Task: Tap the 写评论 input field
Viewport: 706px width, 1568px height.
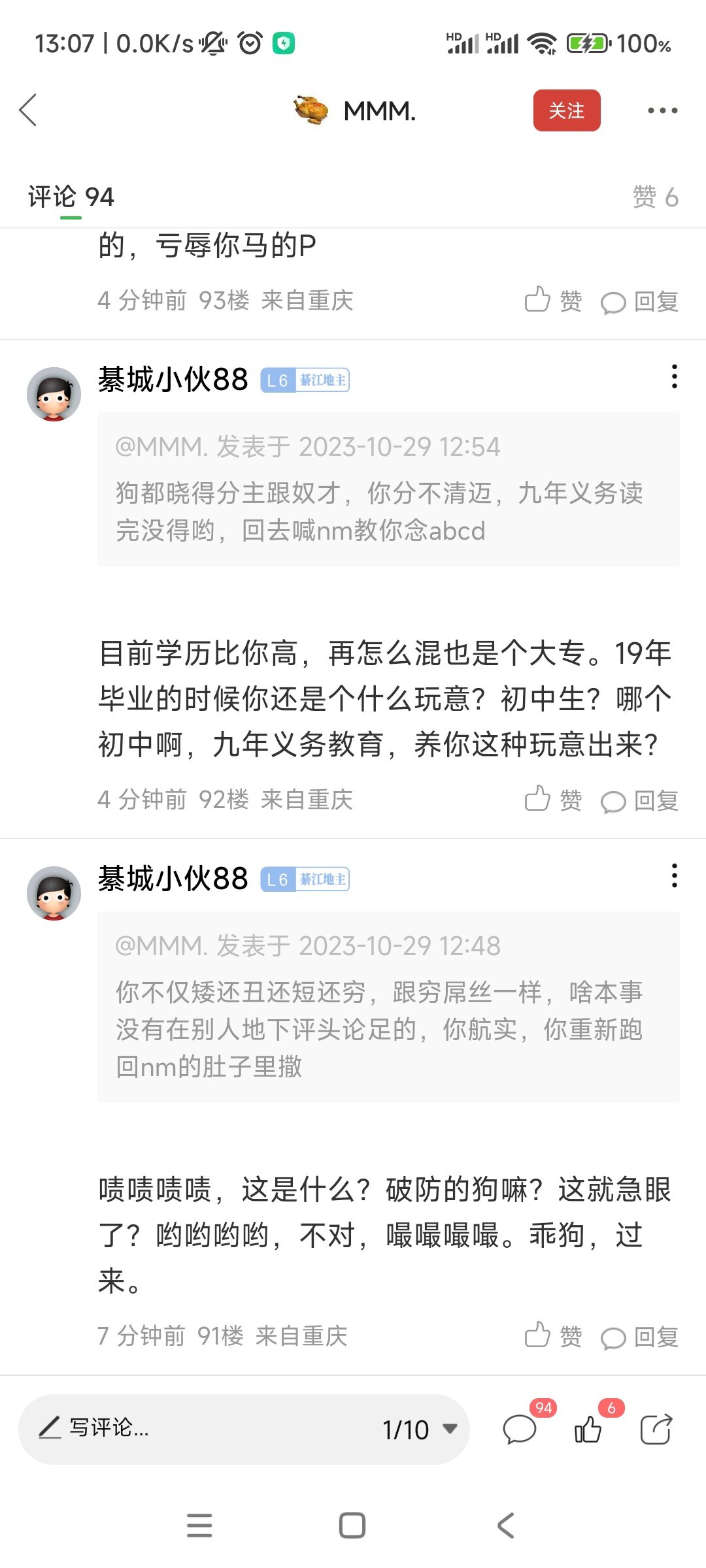Action: (x=196, y=1429)
